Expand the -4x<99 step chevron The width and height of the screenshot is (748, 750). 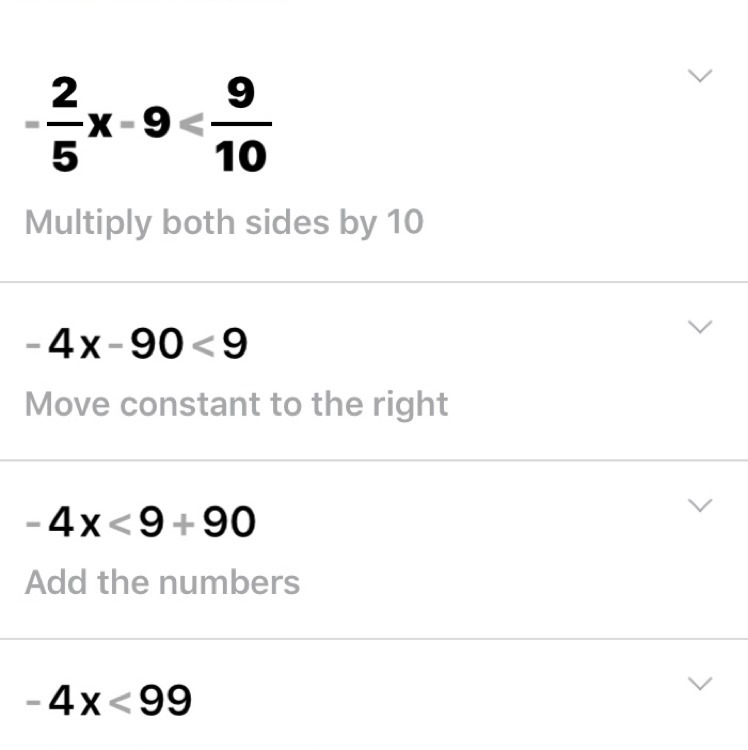pyautogui.click(x=702, y=684)
